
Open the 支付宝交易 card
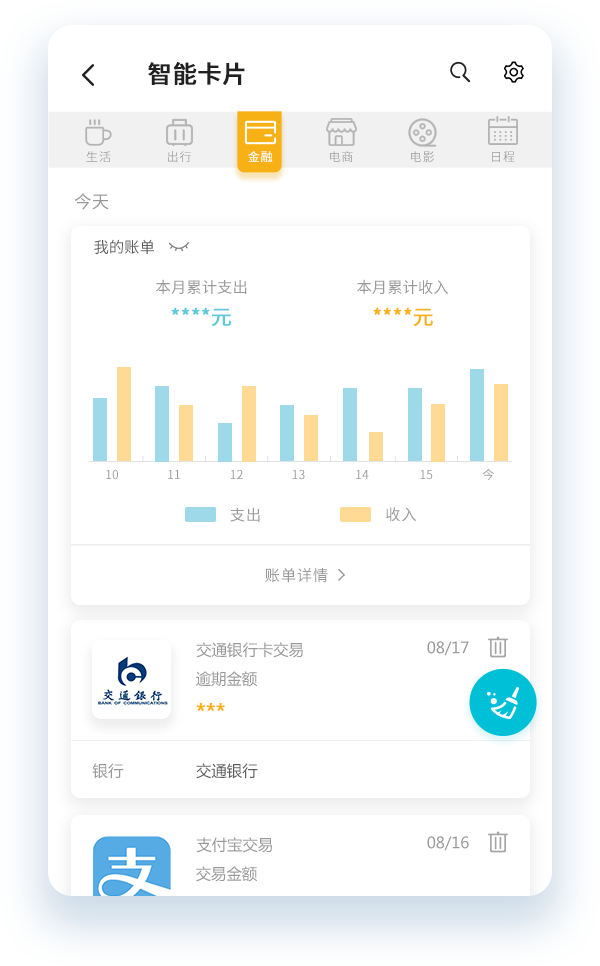(x=300, y=860)
